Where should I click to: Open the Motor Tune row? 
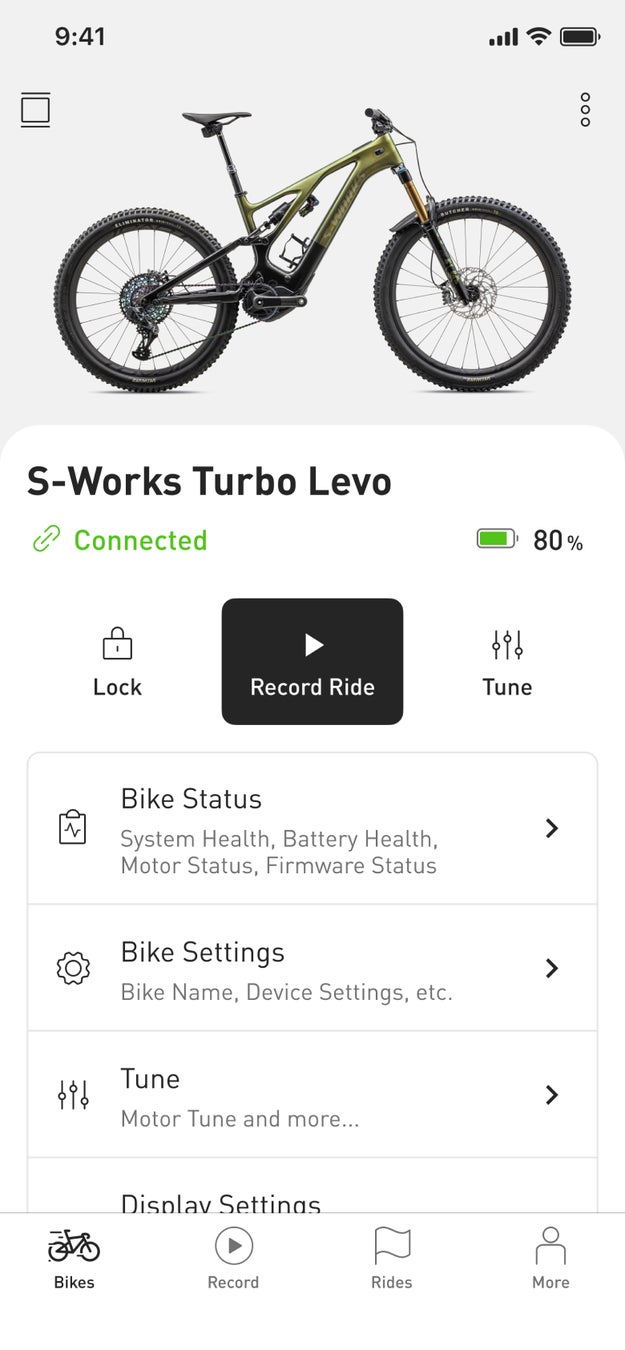[312, 1095]
